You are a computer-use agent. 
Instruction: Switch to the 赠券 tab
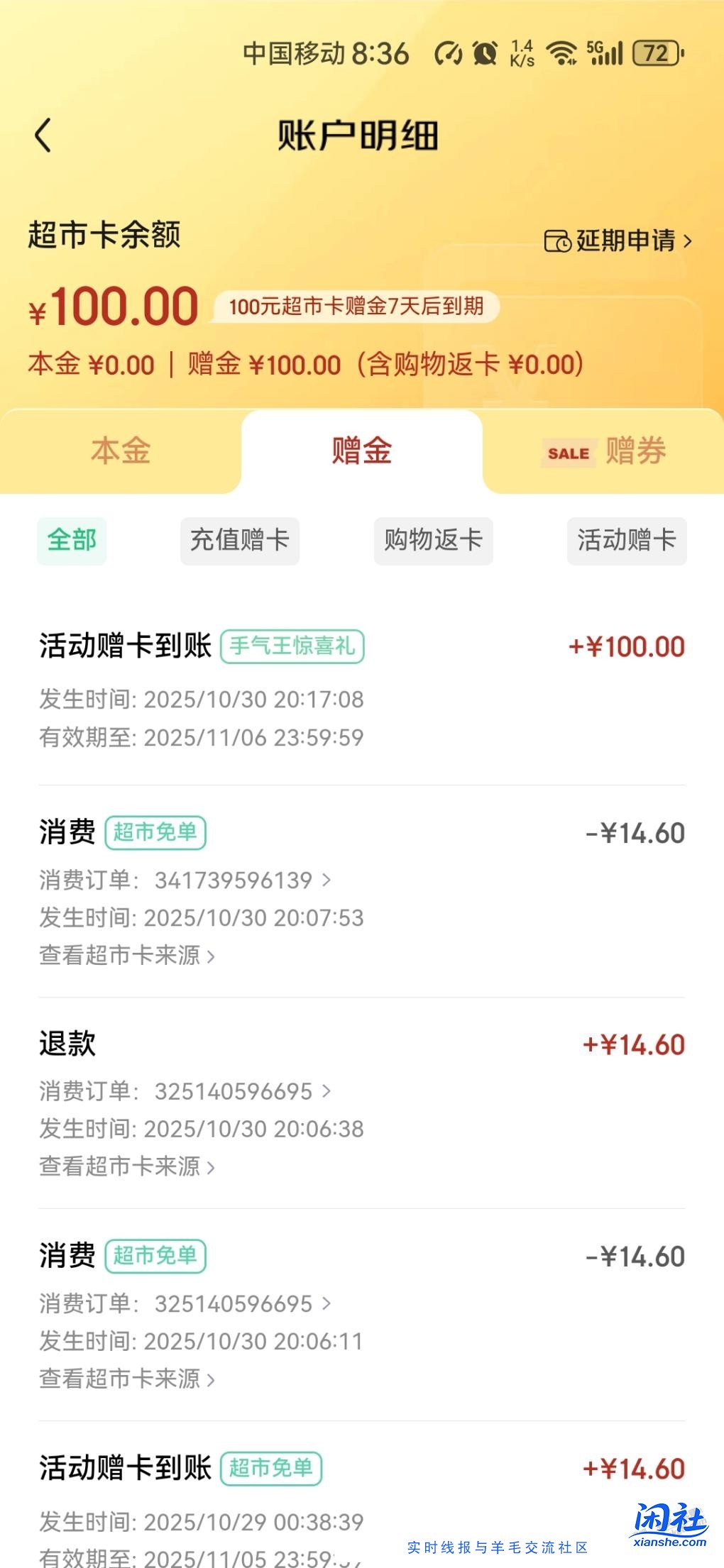tap(634, 452)
